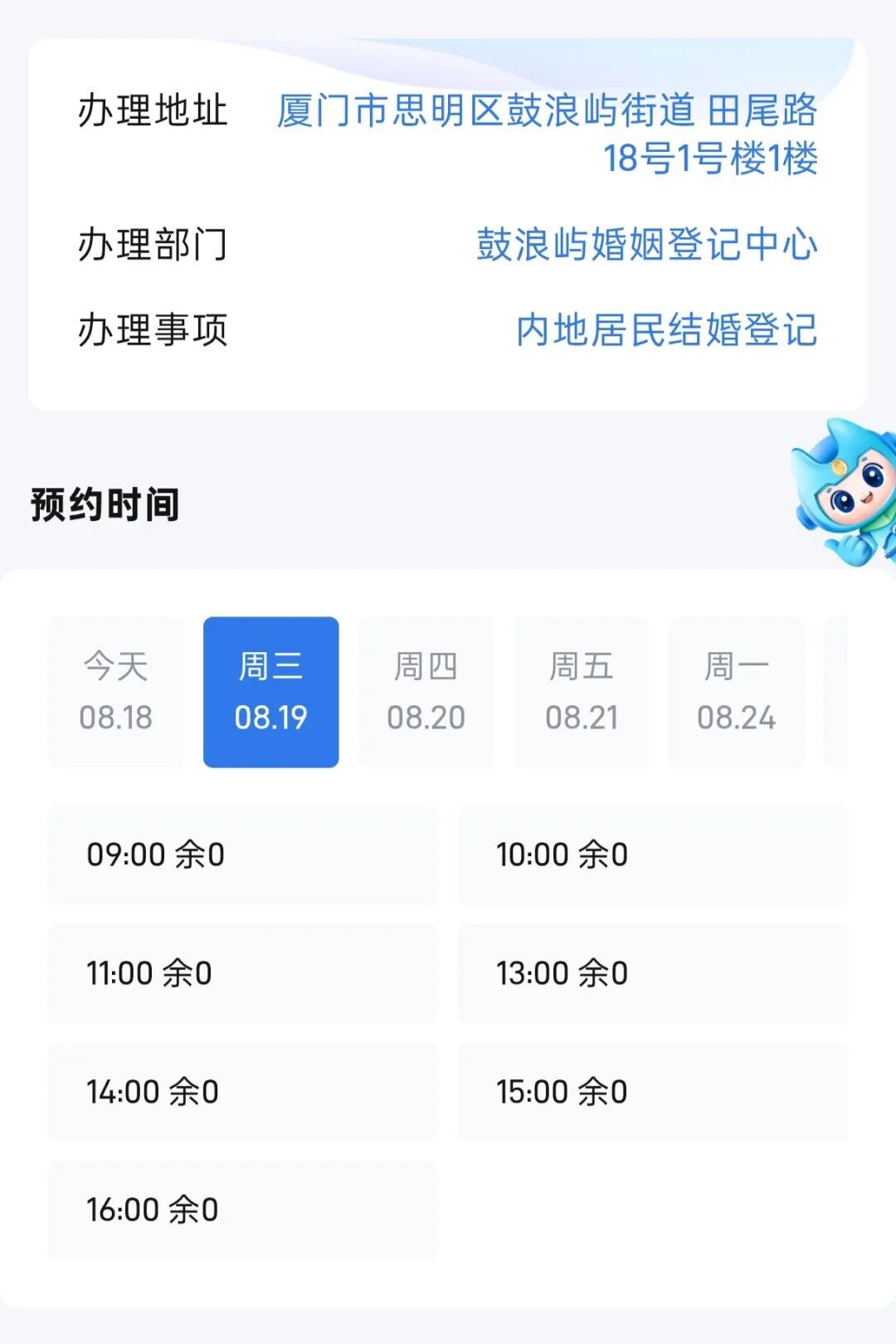Screen dimensions: 896x1344
Task: Select the 14:00 time slot
Action: coord(242,1092)
